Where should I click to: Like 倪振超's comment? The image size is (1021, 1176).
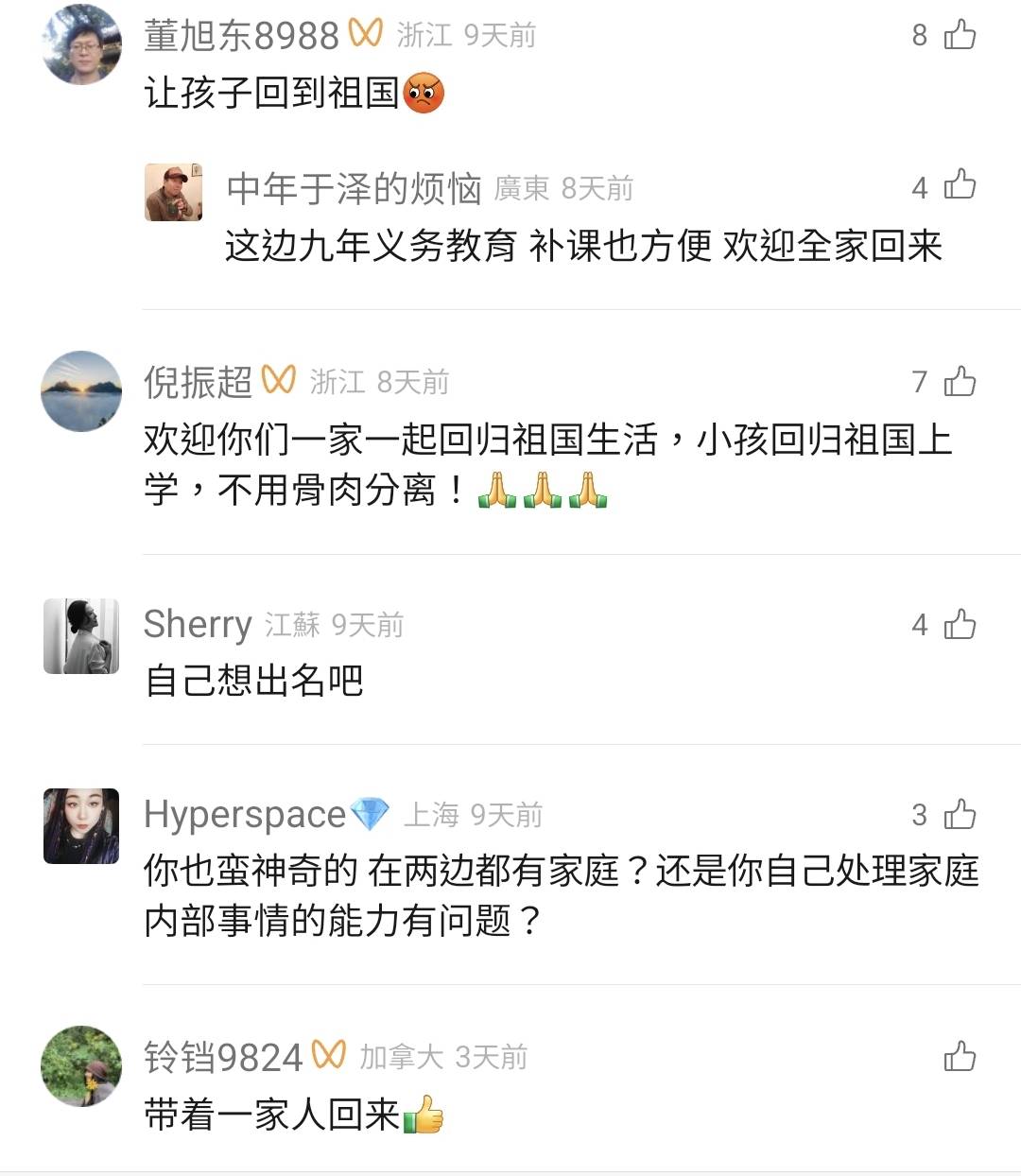point(960,381)
